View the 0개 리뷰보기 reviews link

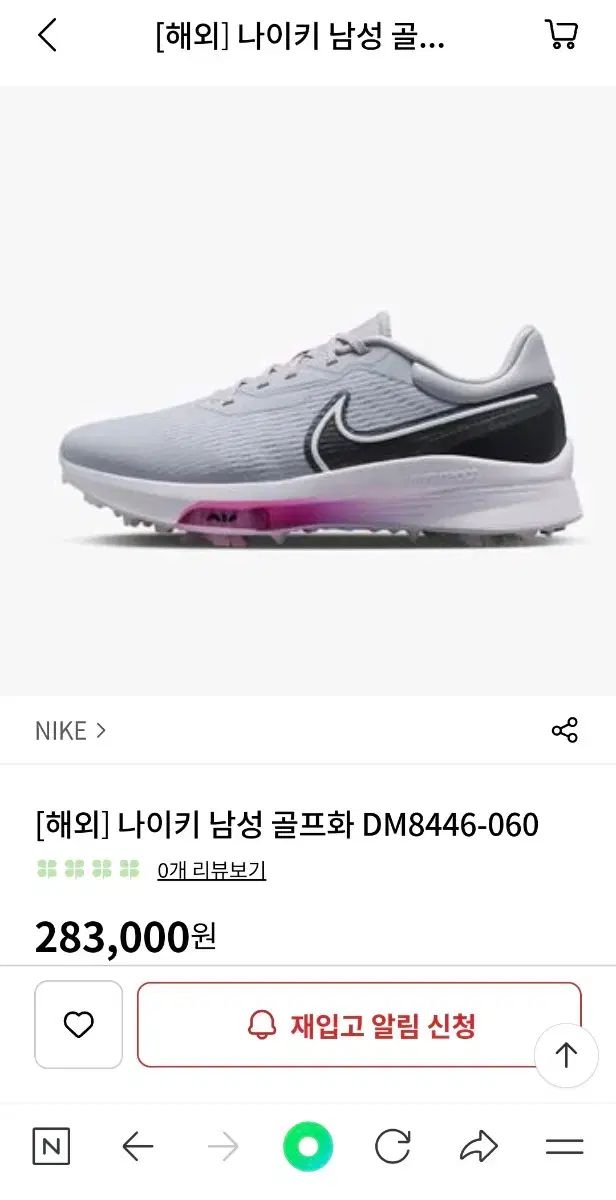[211, 870]
